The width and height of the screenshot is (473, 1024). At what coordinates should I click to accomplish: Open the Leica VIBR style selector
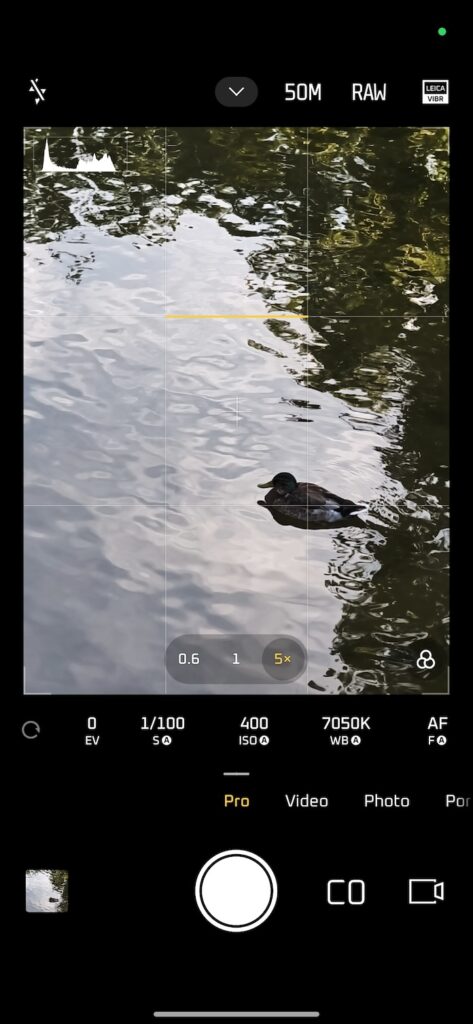[x=435, y=92]
